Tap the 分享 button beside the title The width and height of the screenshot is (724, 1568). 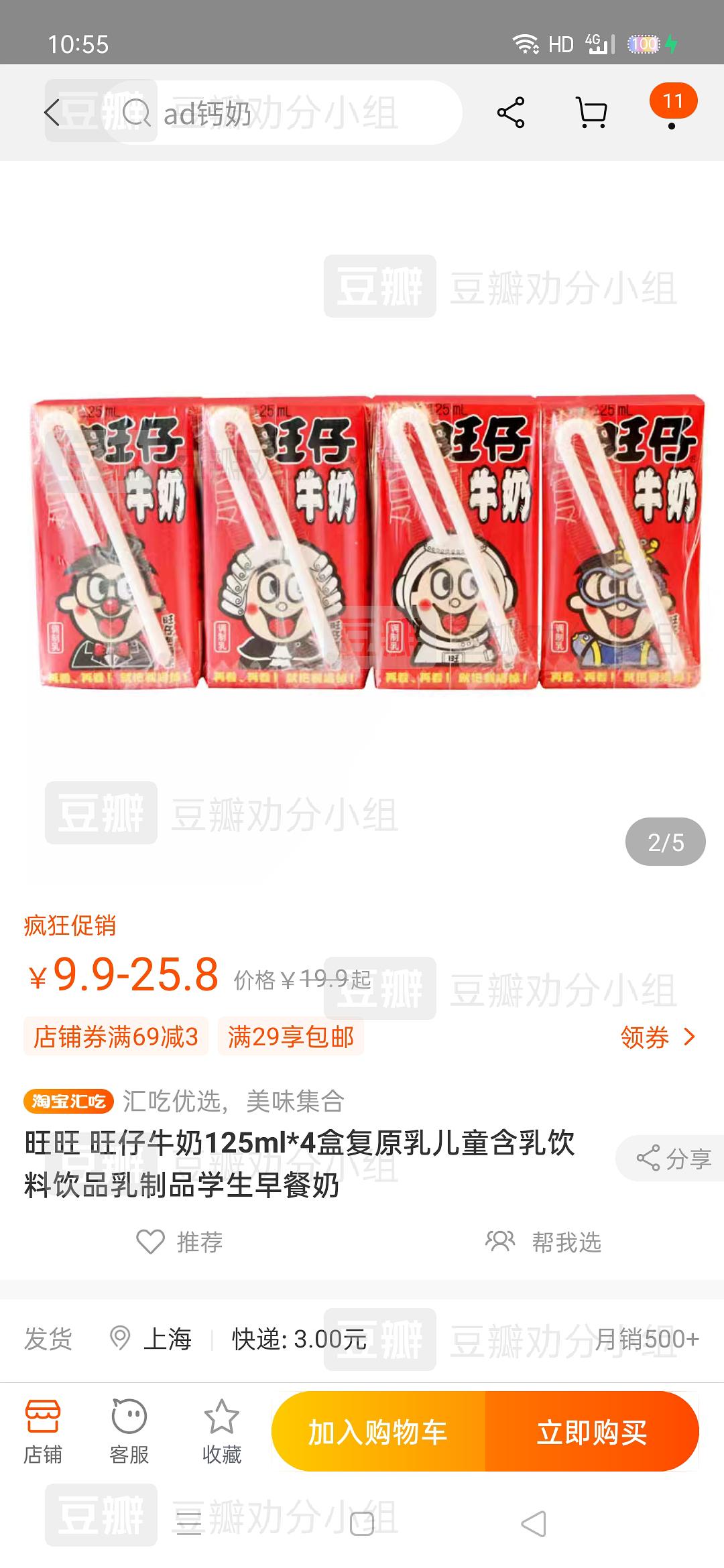tap(672, 1159)
